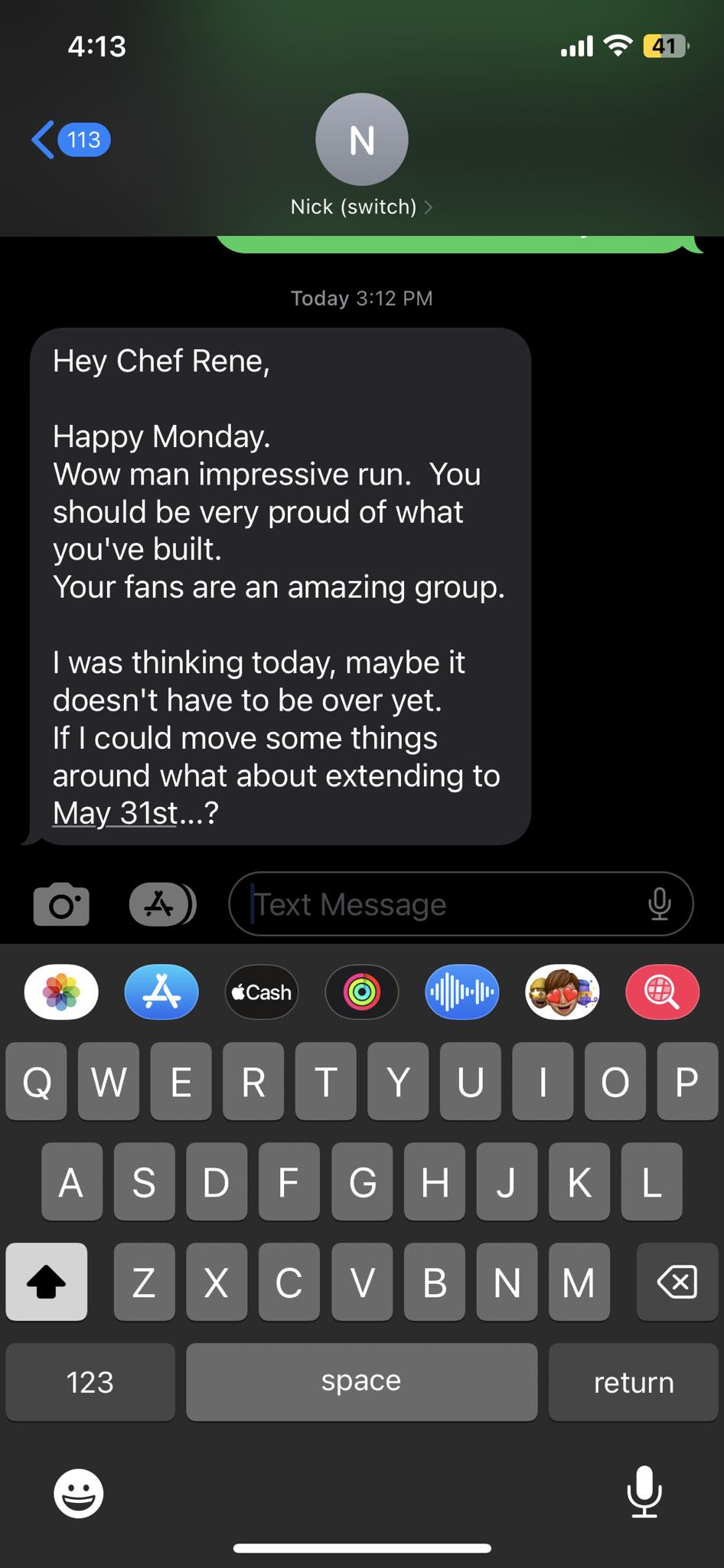Open the #images search app
Image resolution: width=724 pixels, height=1568 pixels.
click(x=662, y=992)
